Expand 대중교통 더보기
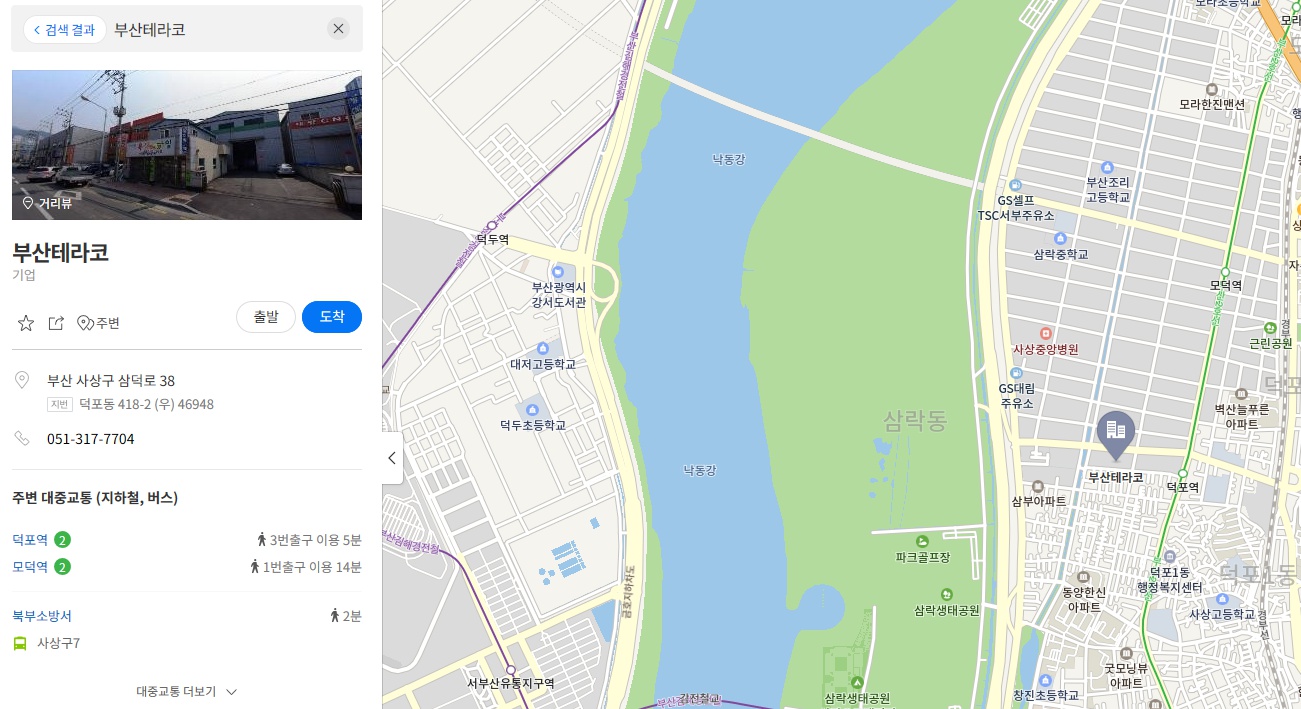 pos(187,691)
